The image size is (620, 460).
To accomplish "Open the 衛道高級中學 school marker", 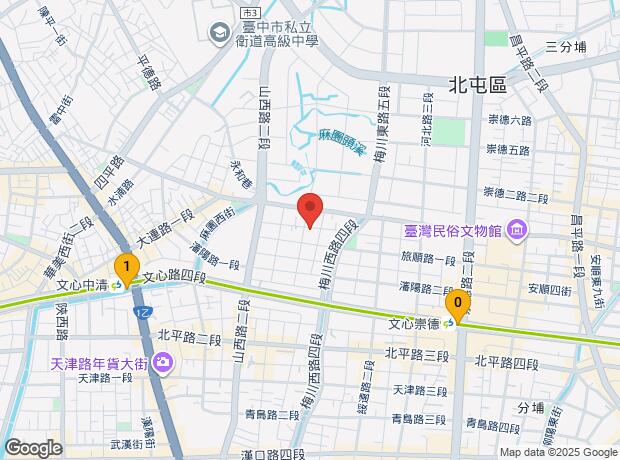I will coord(220,34).
